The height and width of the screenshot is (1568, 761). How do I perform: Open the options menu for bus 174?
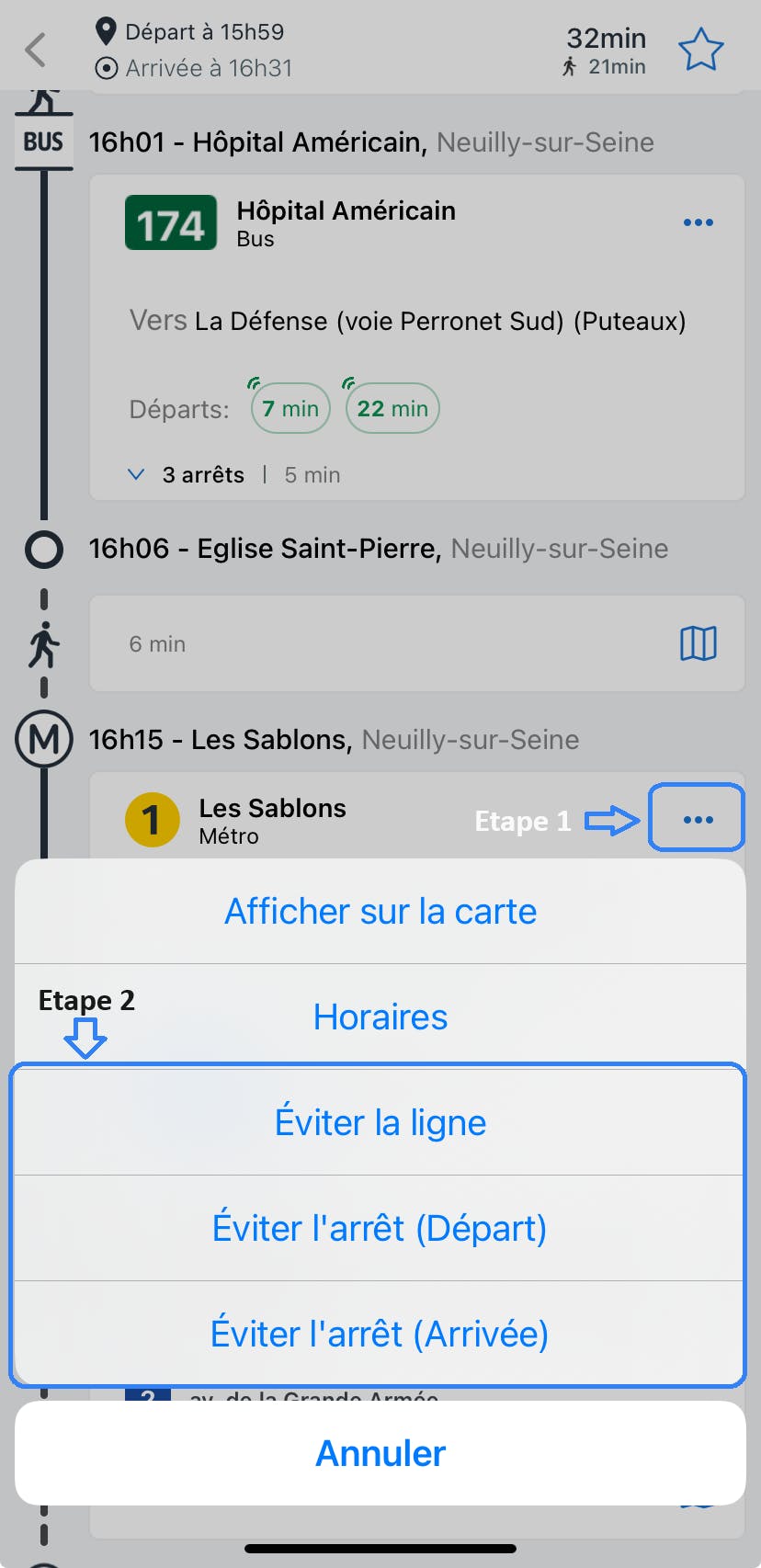pyautogui.click(x=699, y=222)
